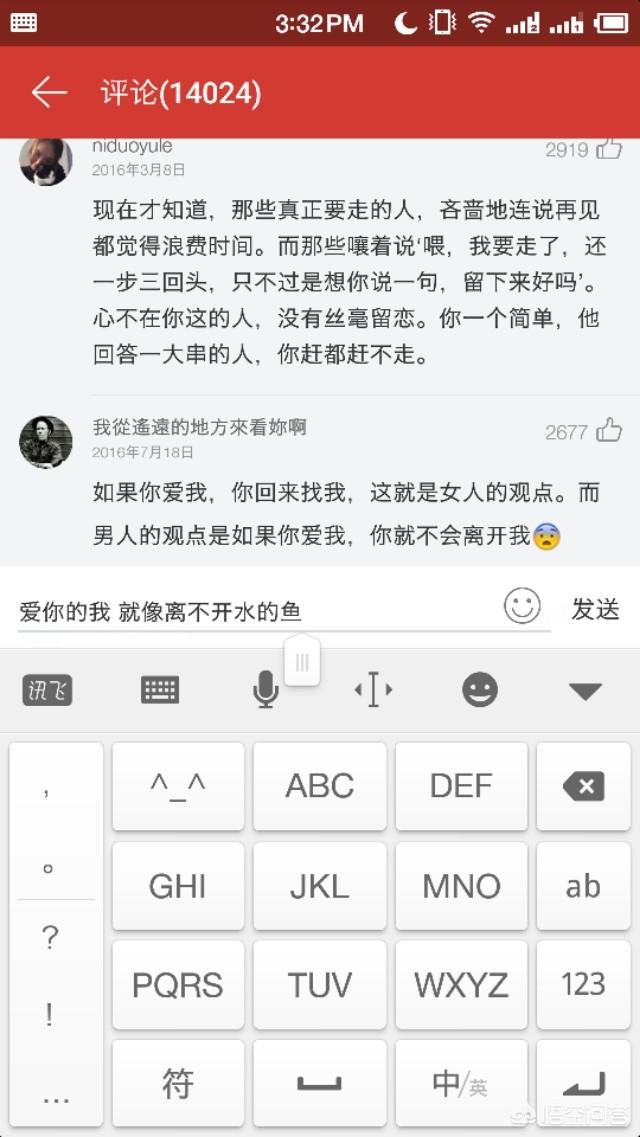Switch to the 123 number keypad

point(583,985)
